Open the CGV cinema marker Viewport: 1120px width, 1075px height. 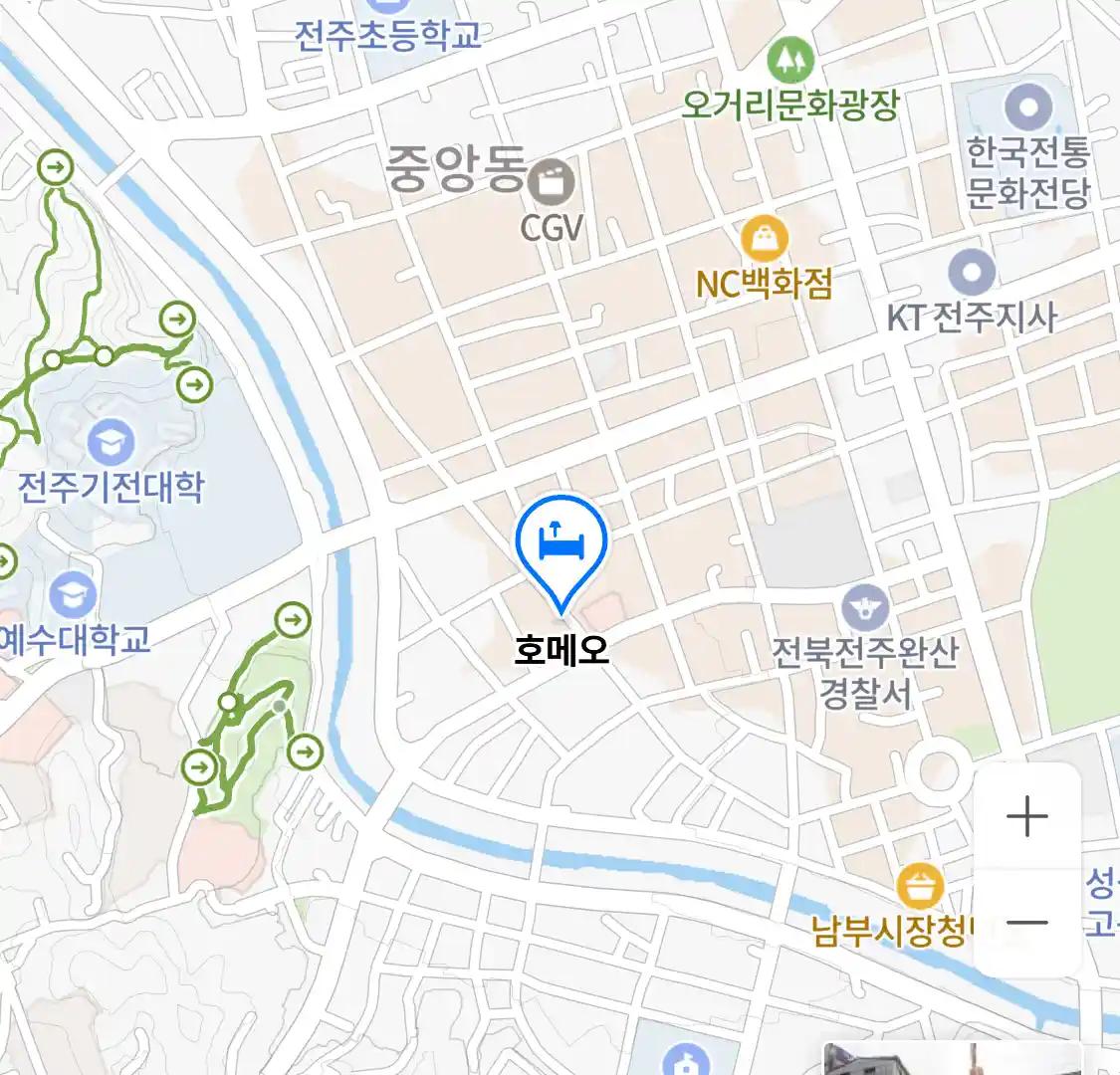(x=552, y=182)
